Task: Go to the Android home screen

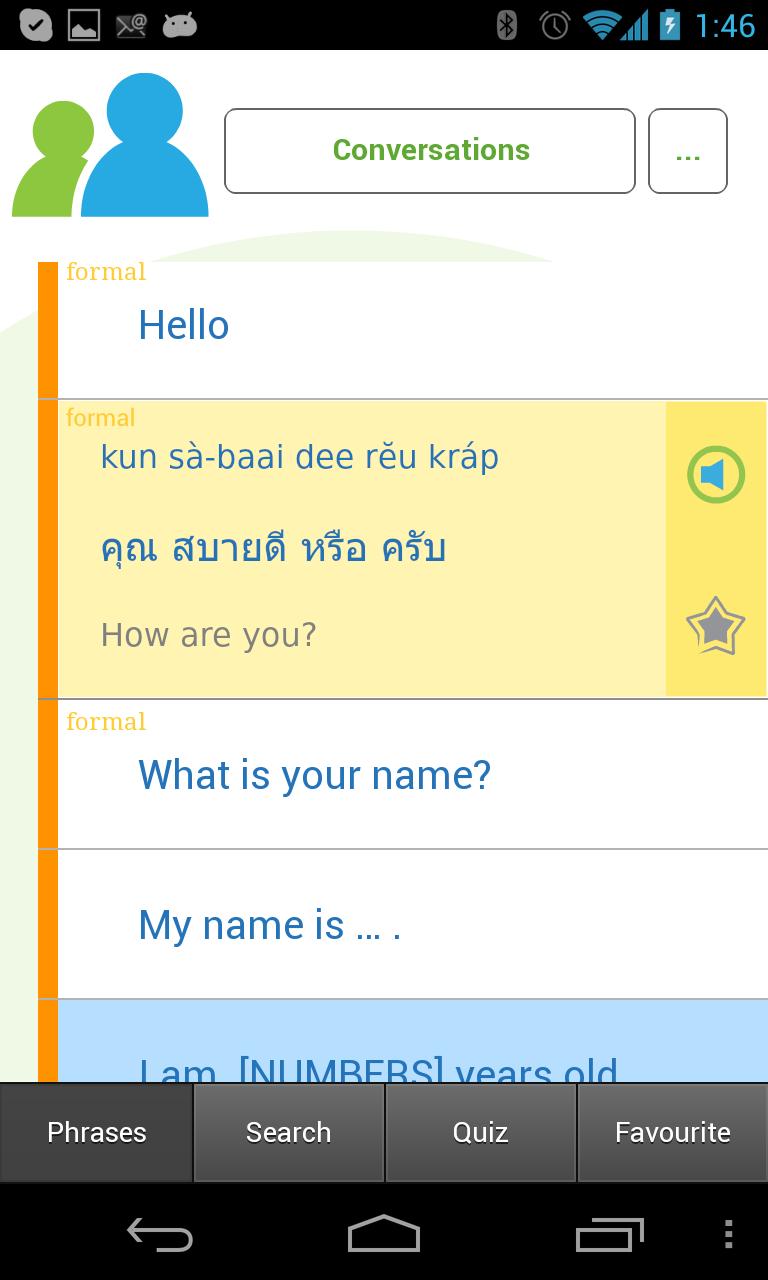Action: point(384,1235)
